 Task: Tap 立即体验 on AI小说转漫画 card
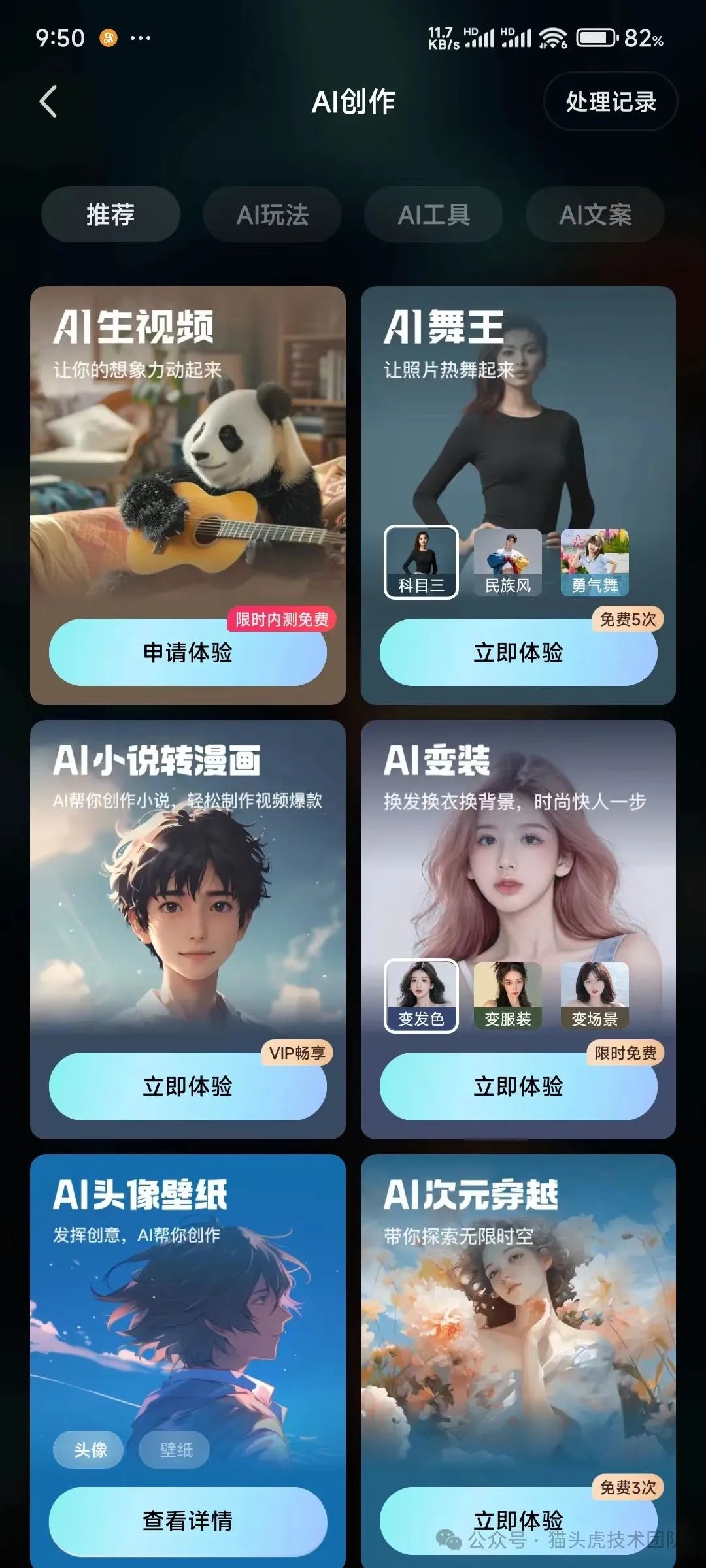[188, 1086]
